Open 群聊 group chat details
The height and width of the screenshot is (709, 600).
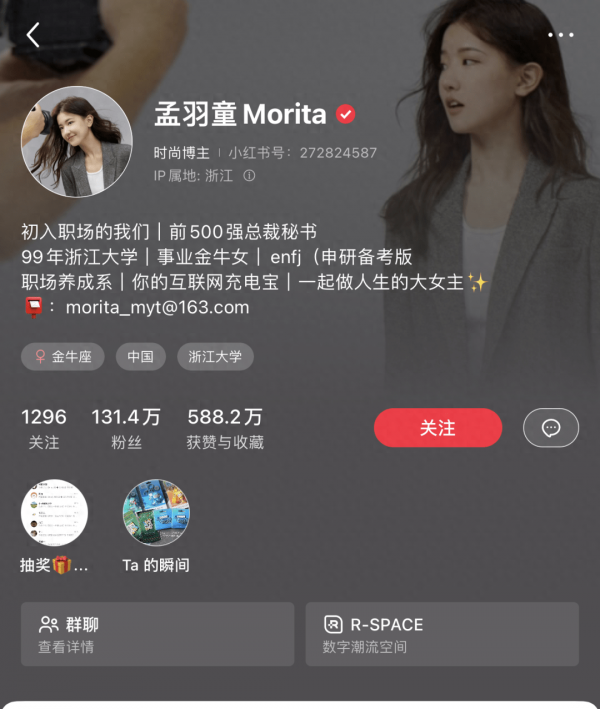157,634
